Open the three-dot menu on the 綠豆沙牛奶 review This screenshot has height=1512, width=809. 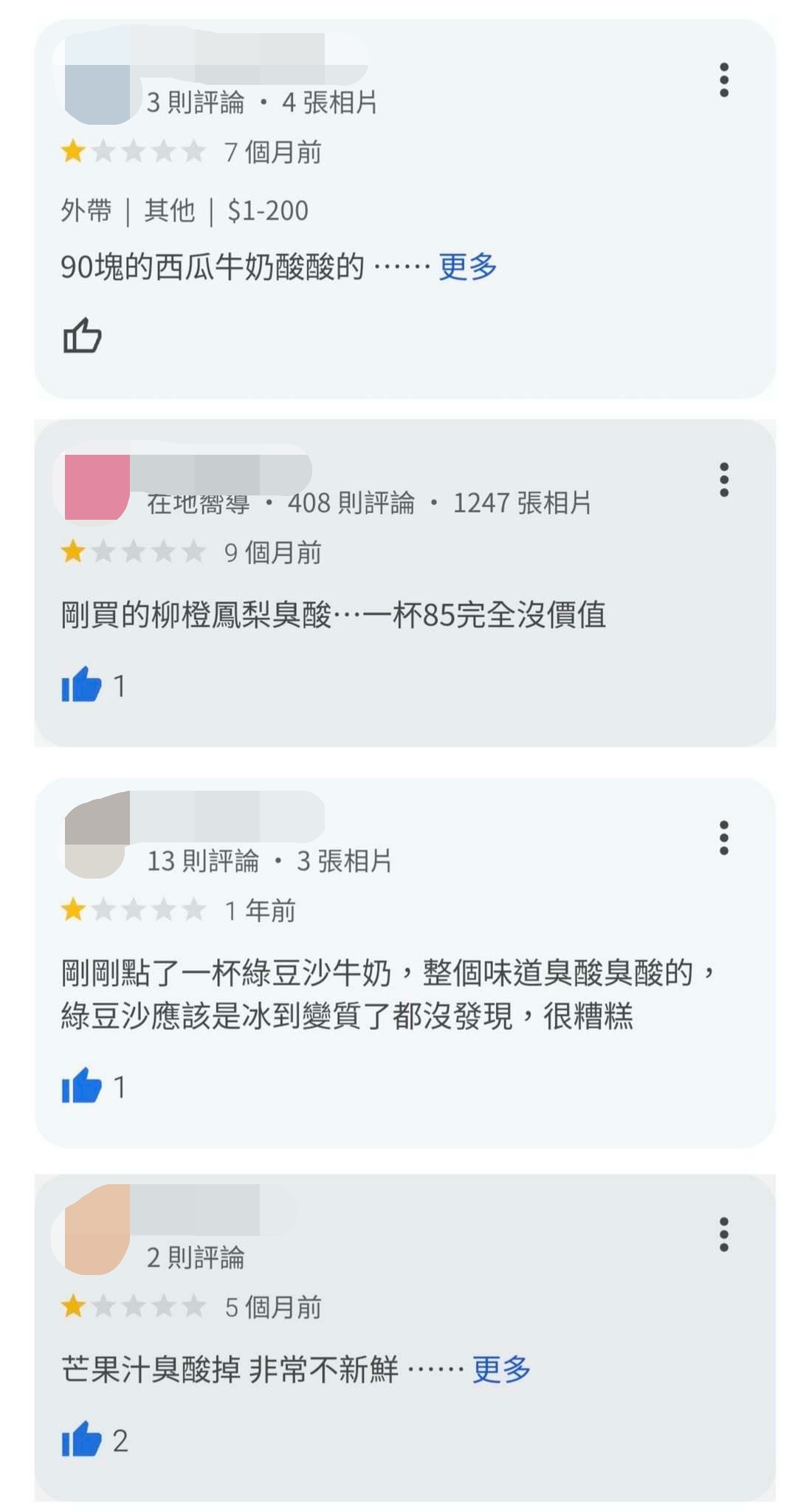(x=723, y=838)
